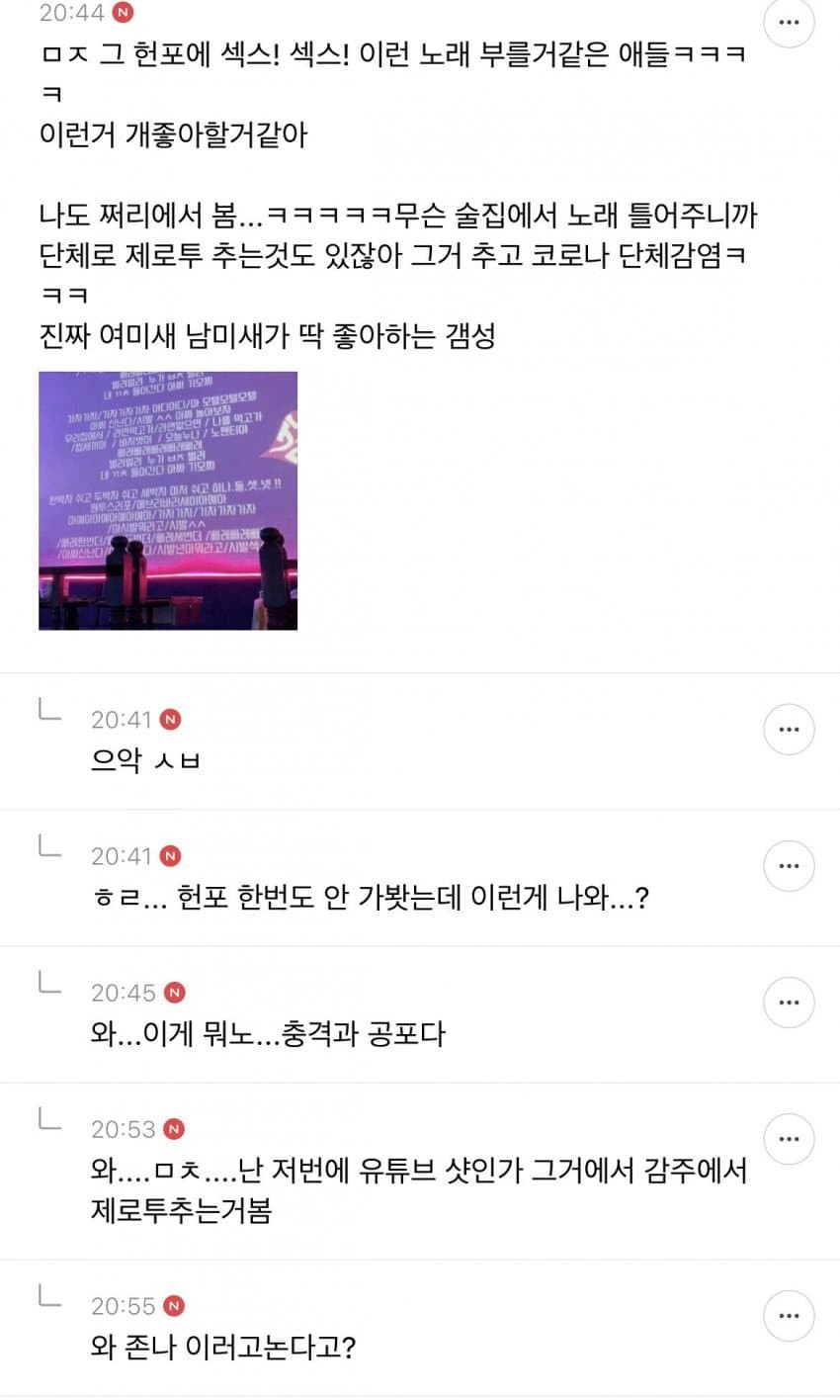Viewport: 840px width, 1400px height.
Task: Open more options for the 20:45 reply
Action: click(789, 1003)
